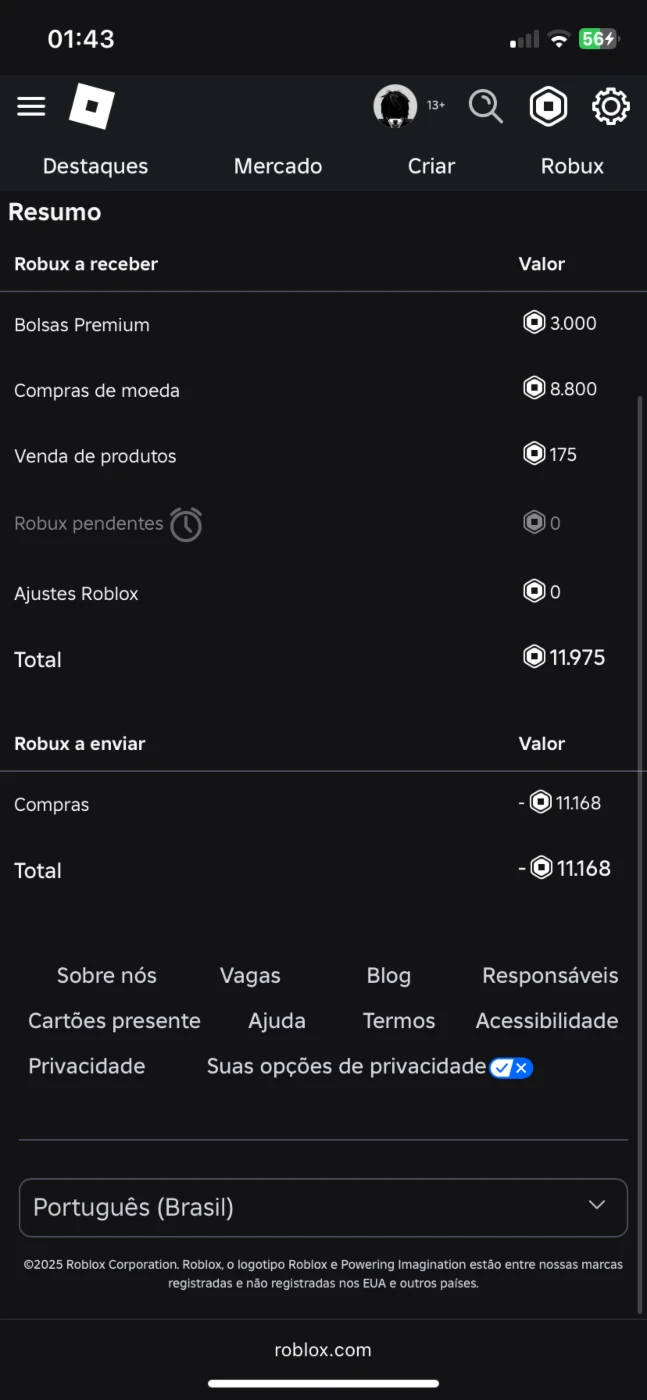The image size is (647, 1400).
Task: Open Suas opções de privacidade
Action: [369, 1067]
